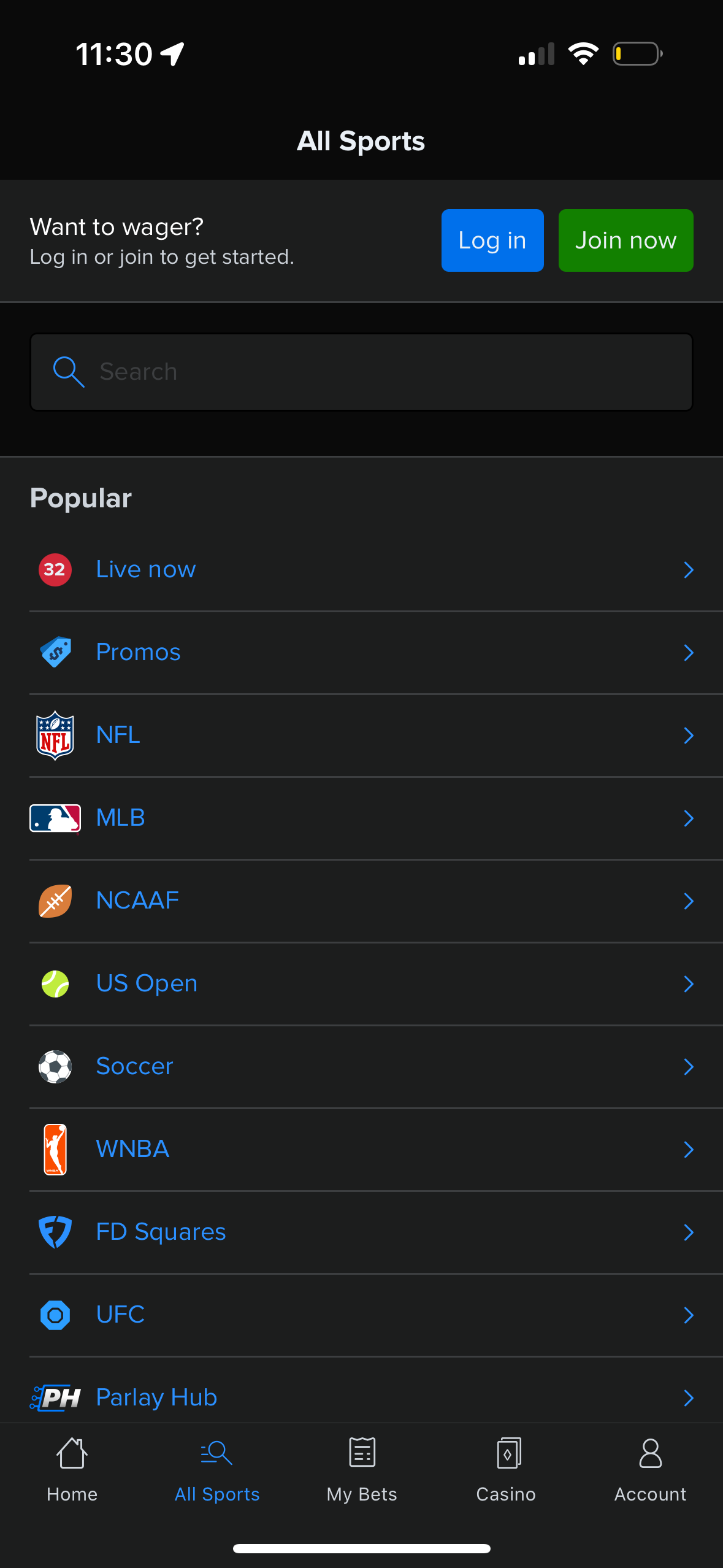
Task: Expand the NFL row chevron
Action: tap(688, 736)
